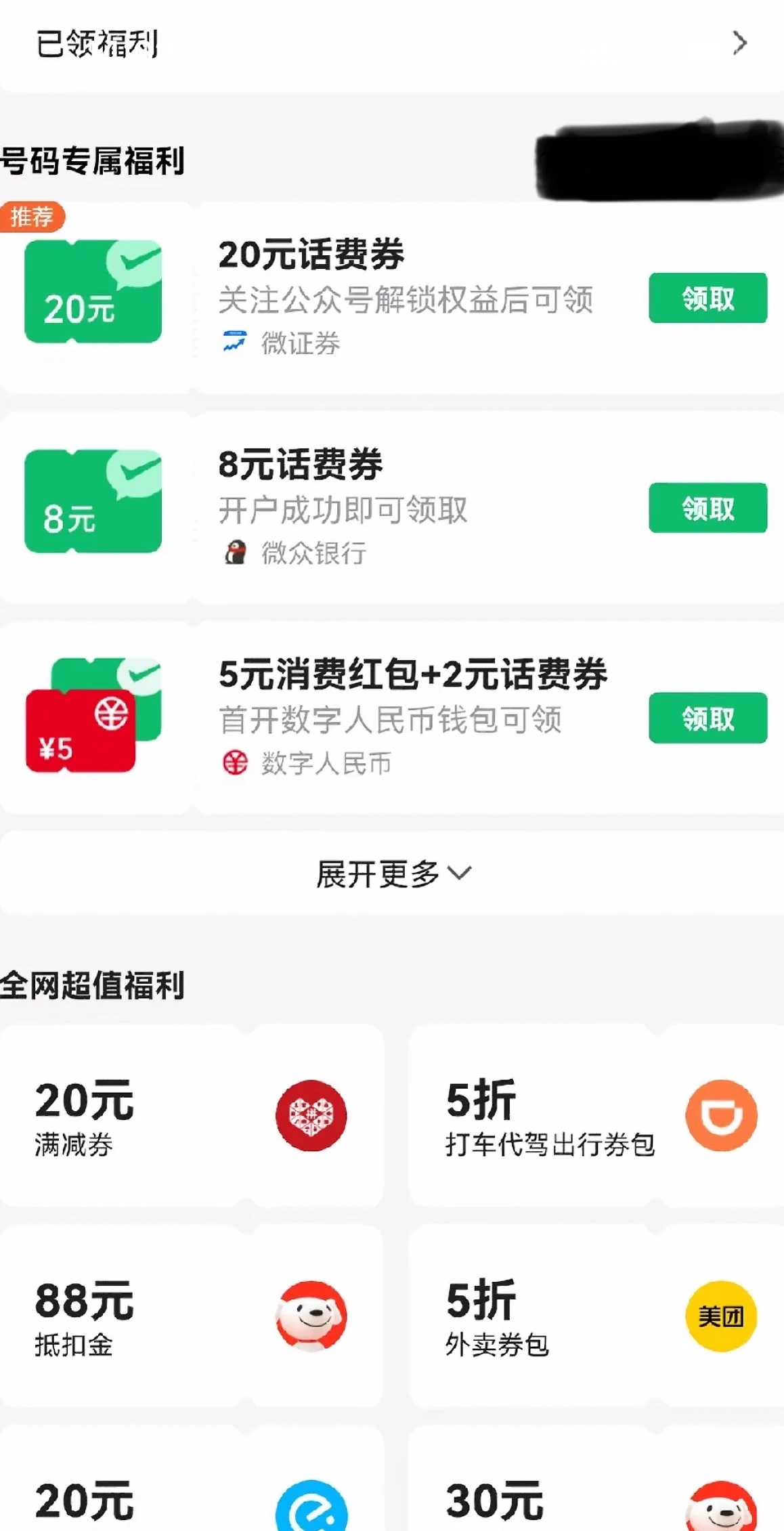Open the 5折外卖券包 Meituan card

click(x=596, y=1316)
